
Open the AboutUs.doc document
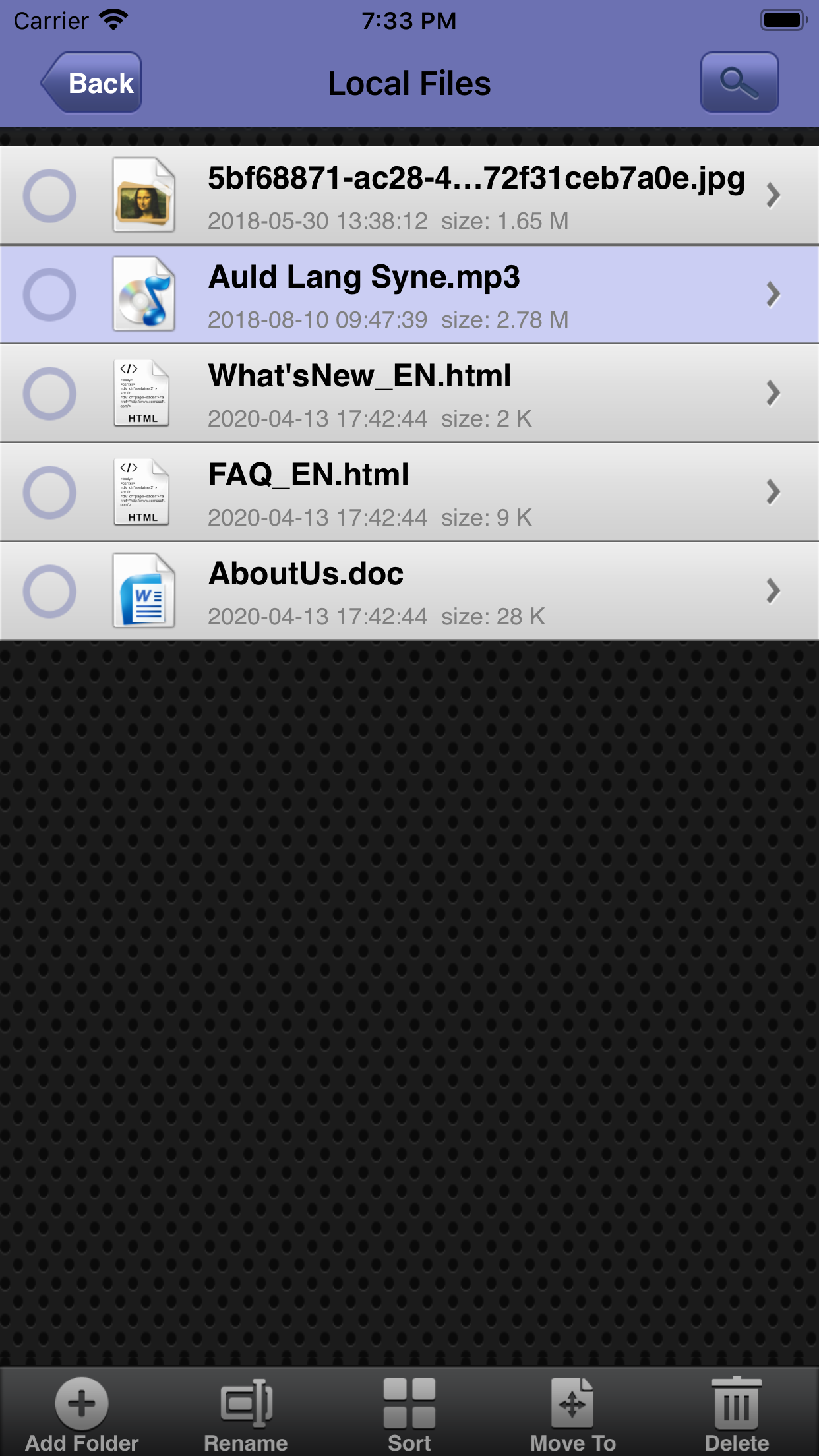475,591
